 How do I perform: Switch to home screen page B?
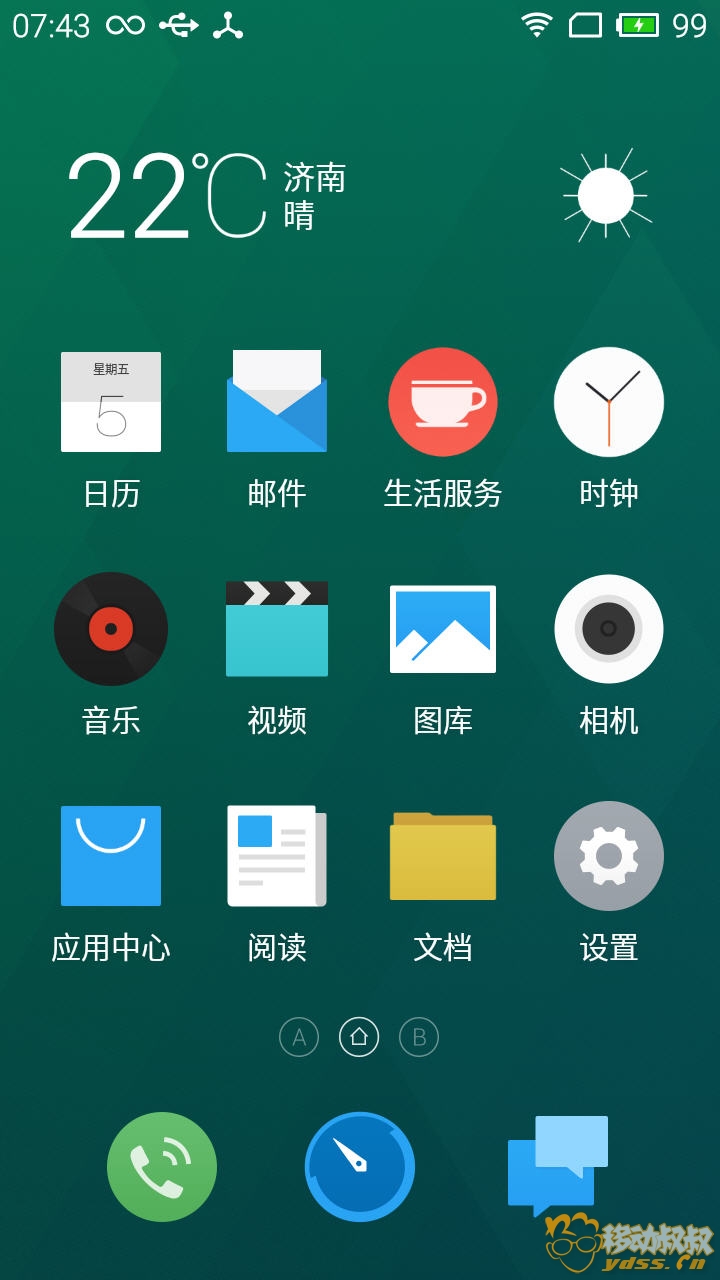pyautogui.click(x=419, y=1037)
